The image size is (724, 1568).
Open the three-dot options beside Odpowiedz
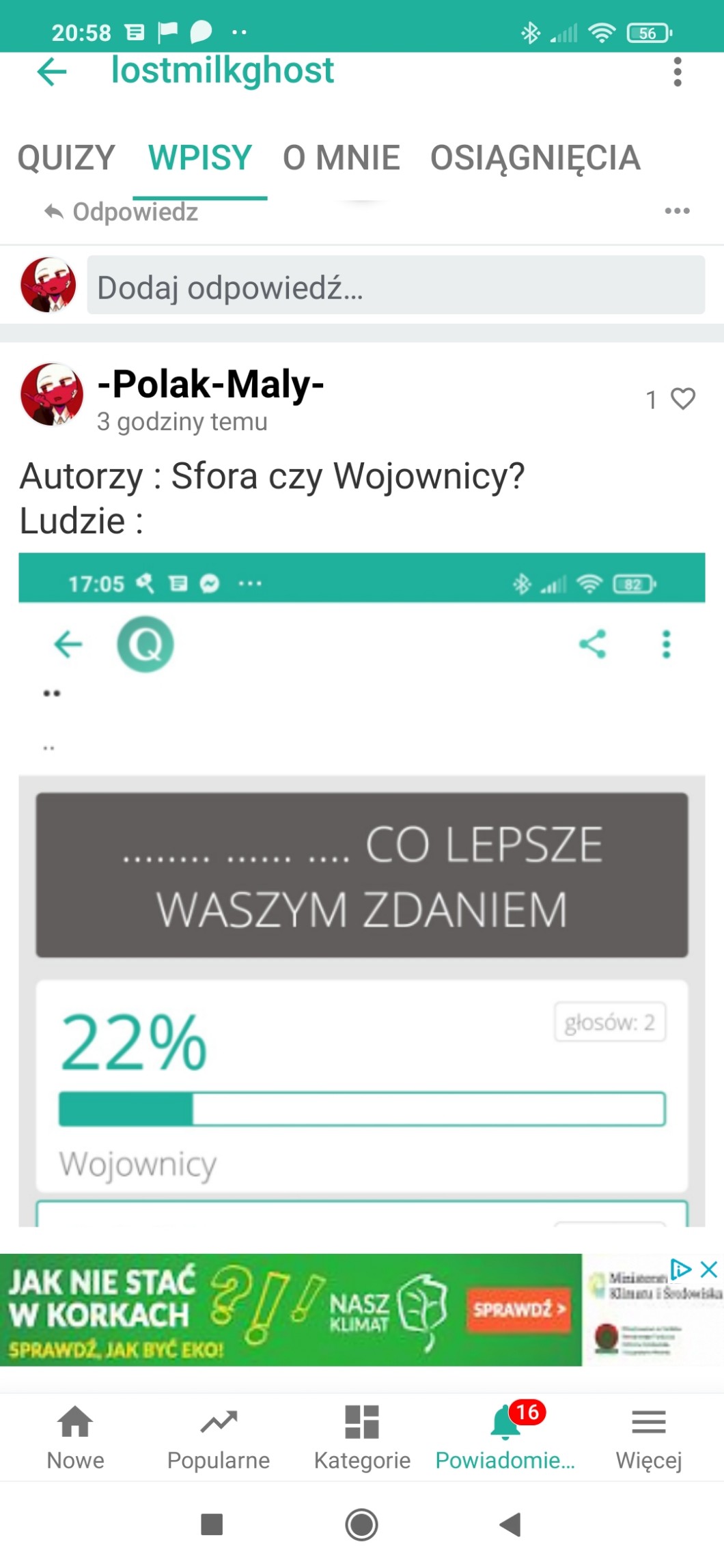tap(677, 210)
